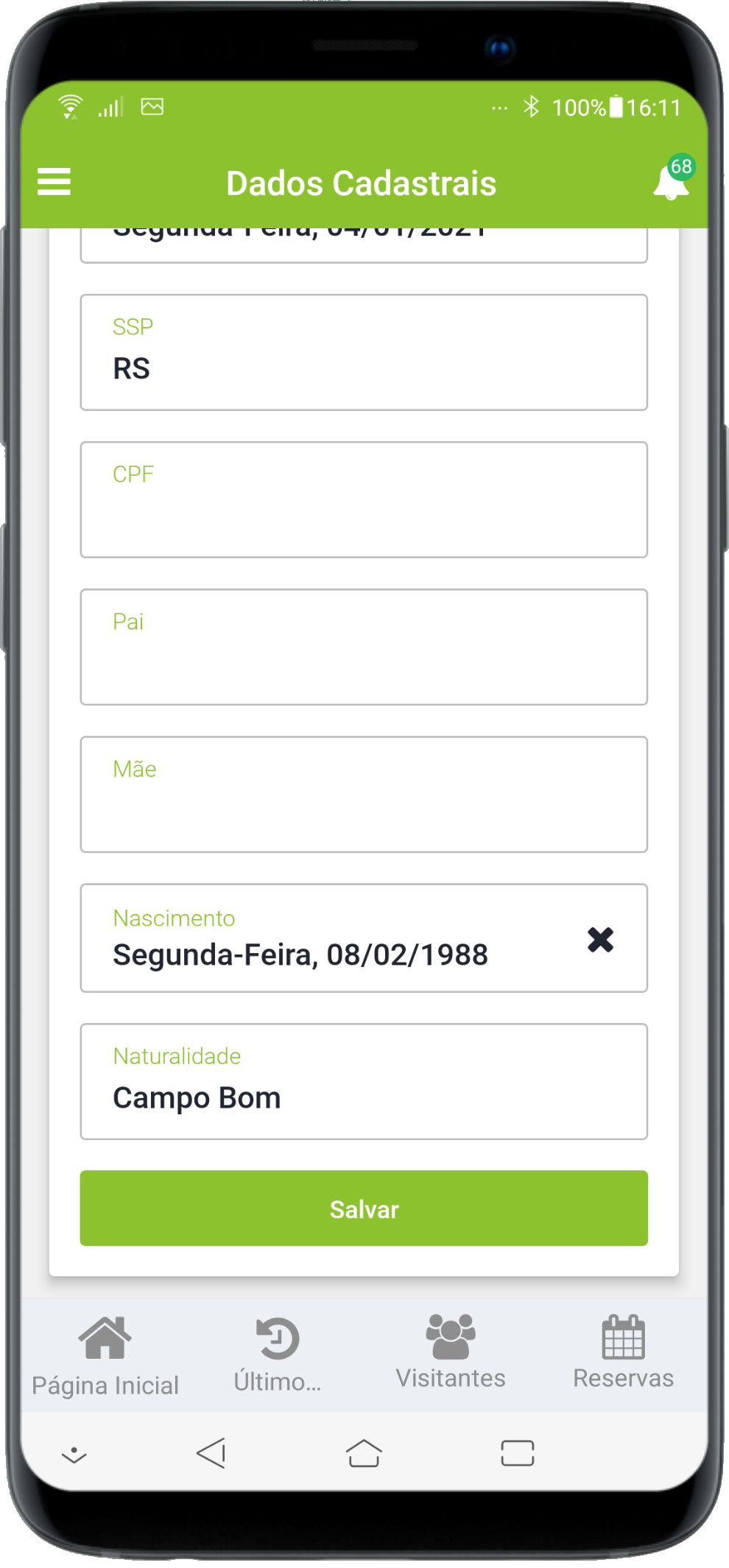Tap the system back button
The height and width of the screenshot is (1568, 729).
coord(211,1453)
